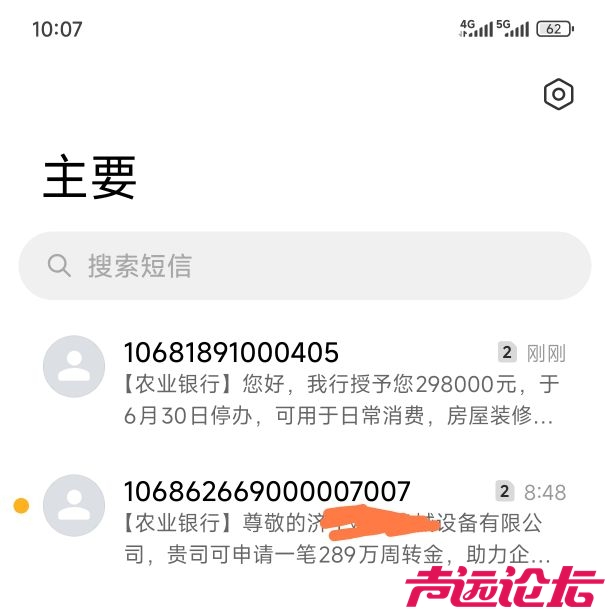This screenshot has height=612, width=610.
Task: Open the messaging settings hexagon icon
Action: pos(558,95)
